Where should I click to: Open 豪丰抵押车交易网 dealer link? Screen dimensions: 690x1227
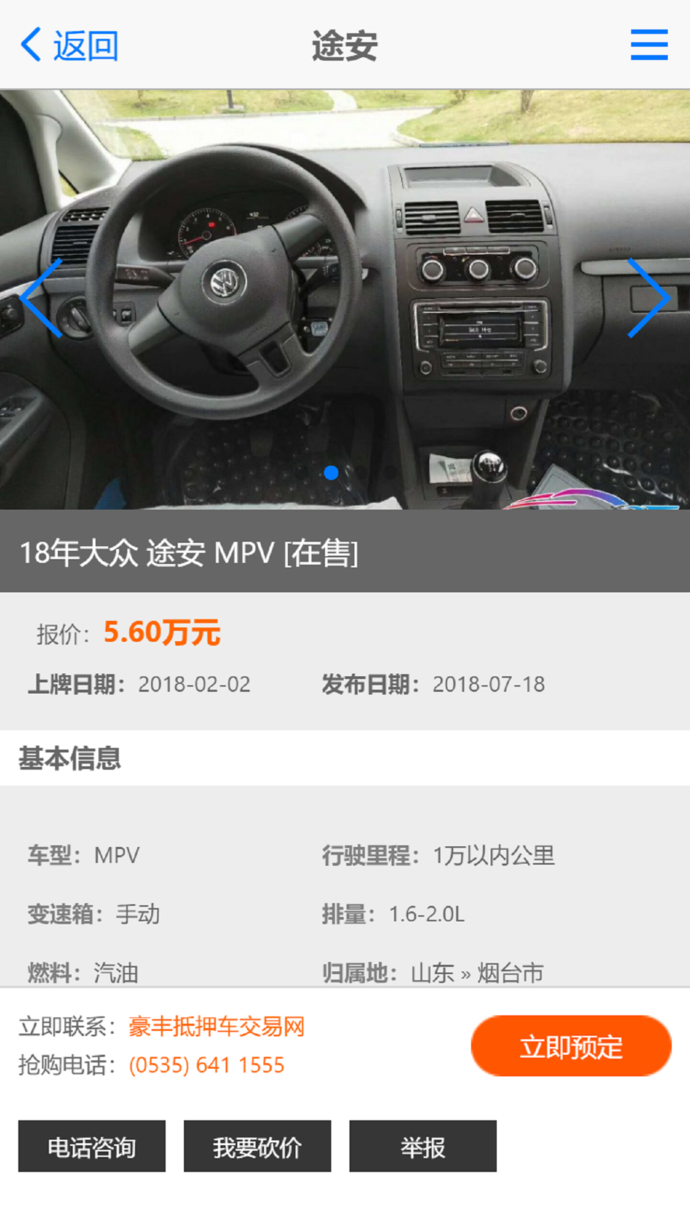(216, 1027)
